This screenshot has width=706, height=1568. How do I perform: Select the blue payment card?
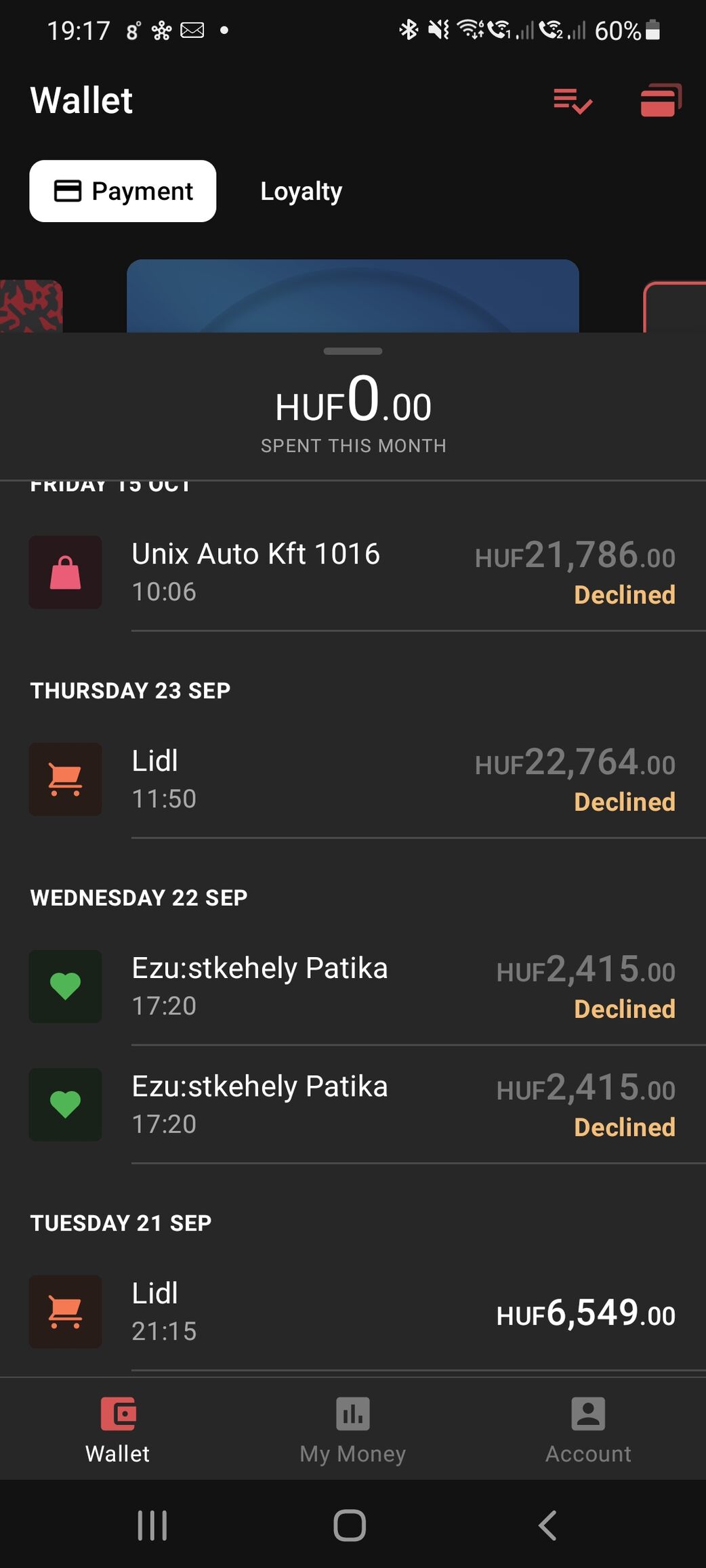pos(352,297)
